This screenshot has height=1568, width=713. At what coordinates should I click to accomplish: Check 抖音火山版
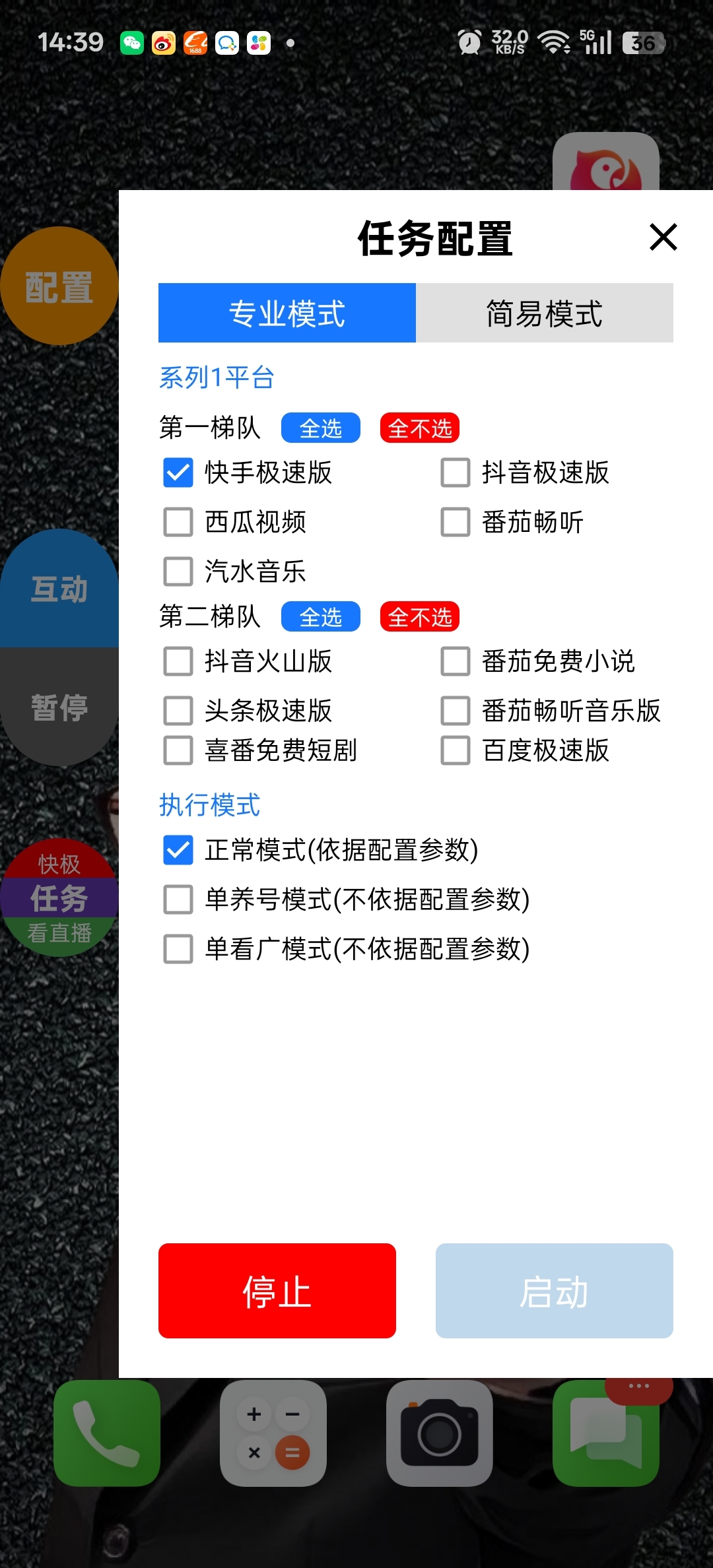pos(178,661)
